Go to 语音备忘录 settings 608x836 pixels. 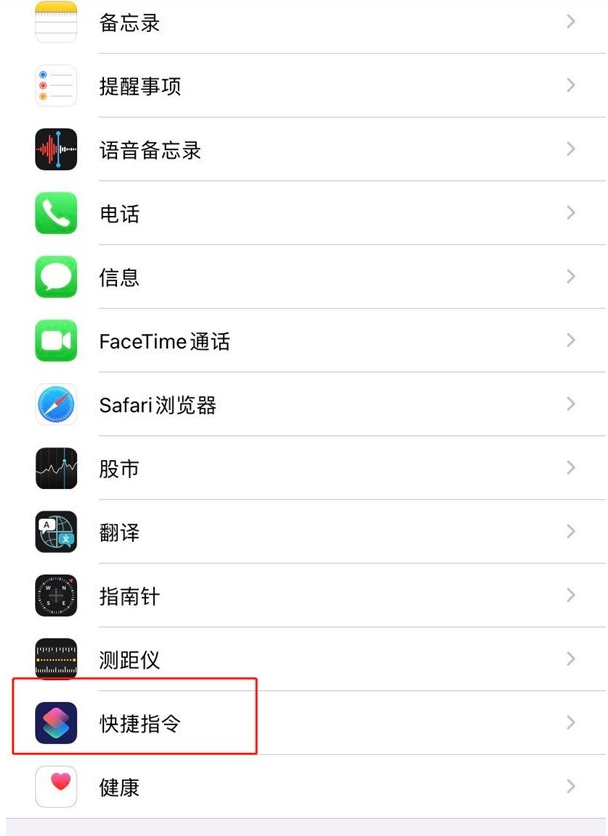tap(300, 150)
